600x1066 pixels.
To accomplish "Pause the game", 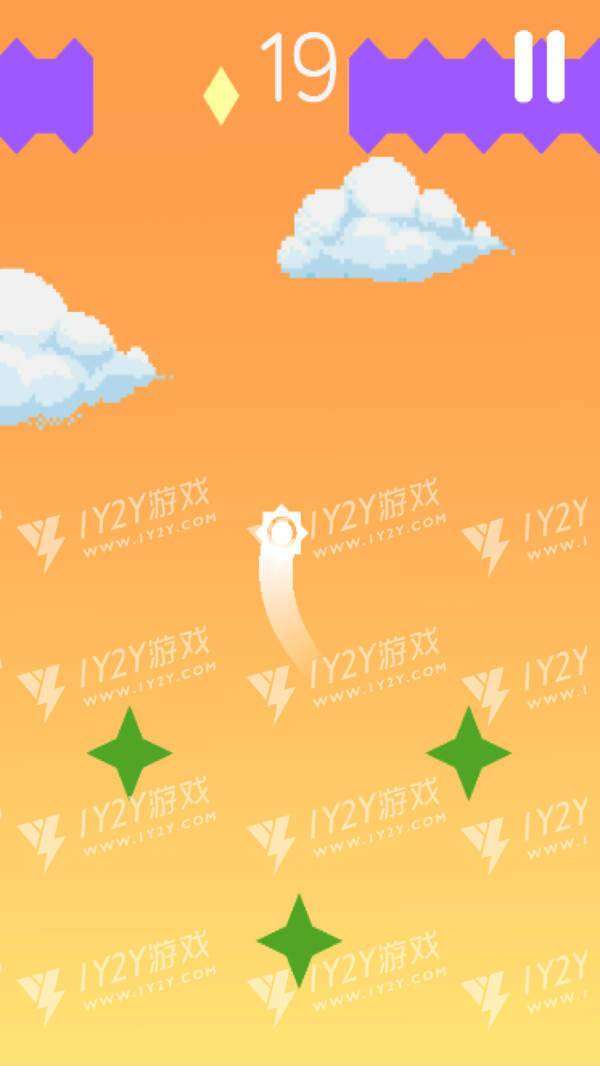I will click(540, 67).
